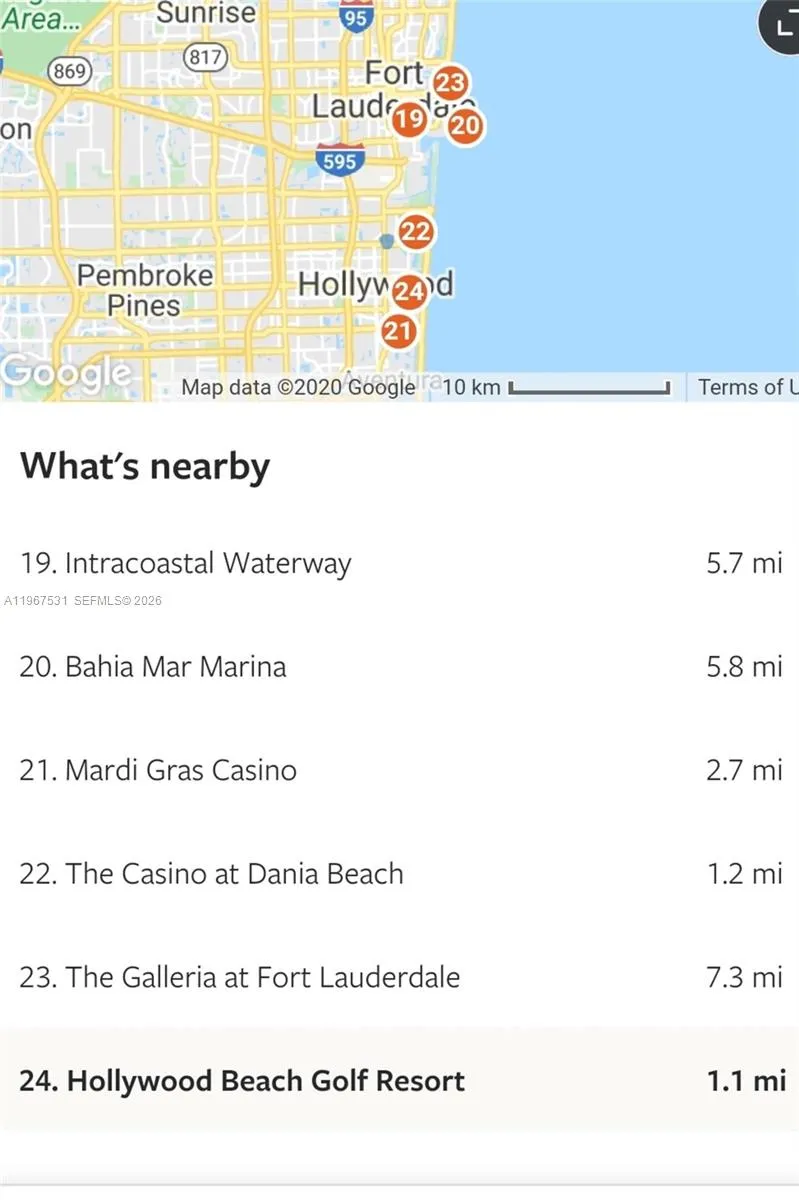
Task: Click marker 23 at the top of the map
Action: pos(451,83)
